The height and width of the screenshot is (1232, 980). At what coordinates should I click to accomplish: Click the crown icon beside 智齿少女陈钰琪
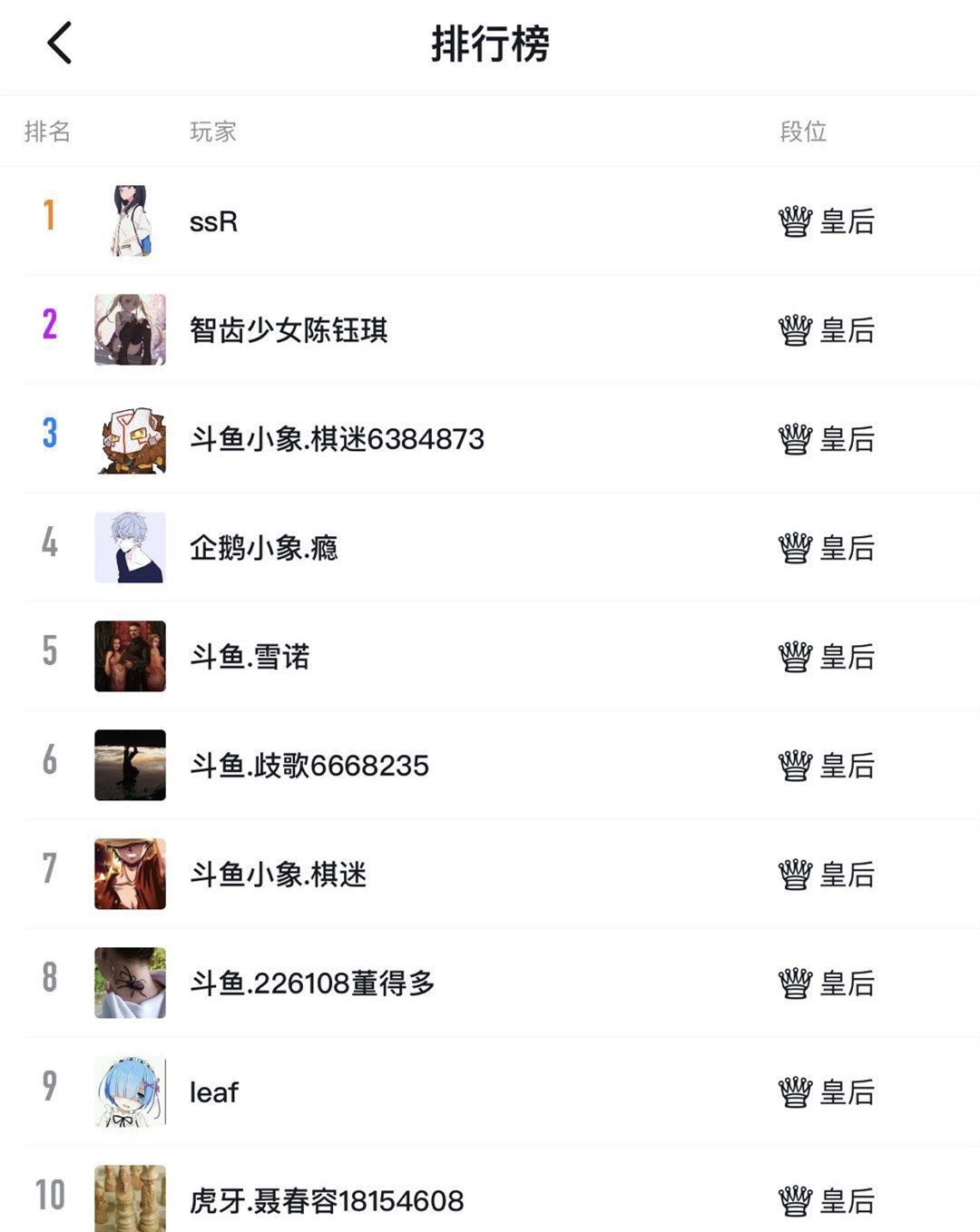click(x=794, y=330)
